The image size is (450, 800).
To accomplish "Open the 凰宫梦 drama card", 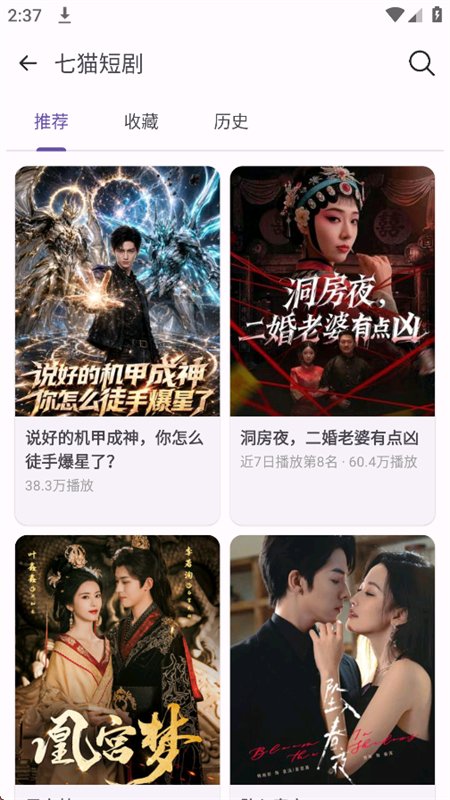I will [117, 667].
